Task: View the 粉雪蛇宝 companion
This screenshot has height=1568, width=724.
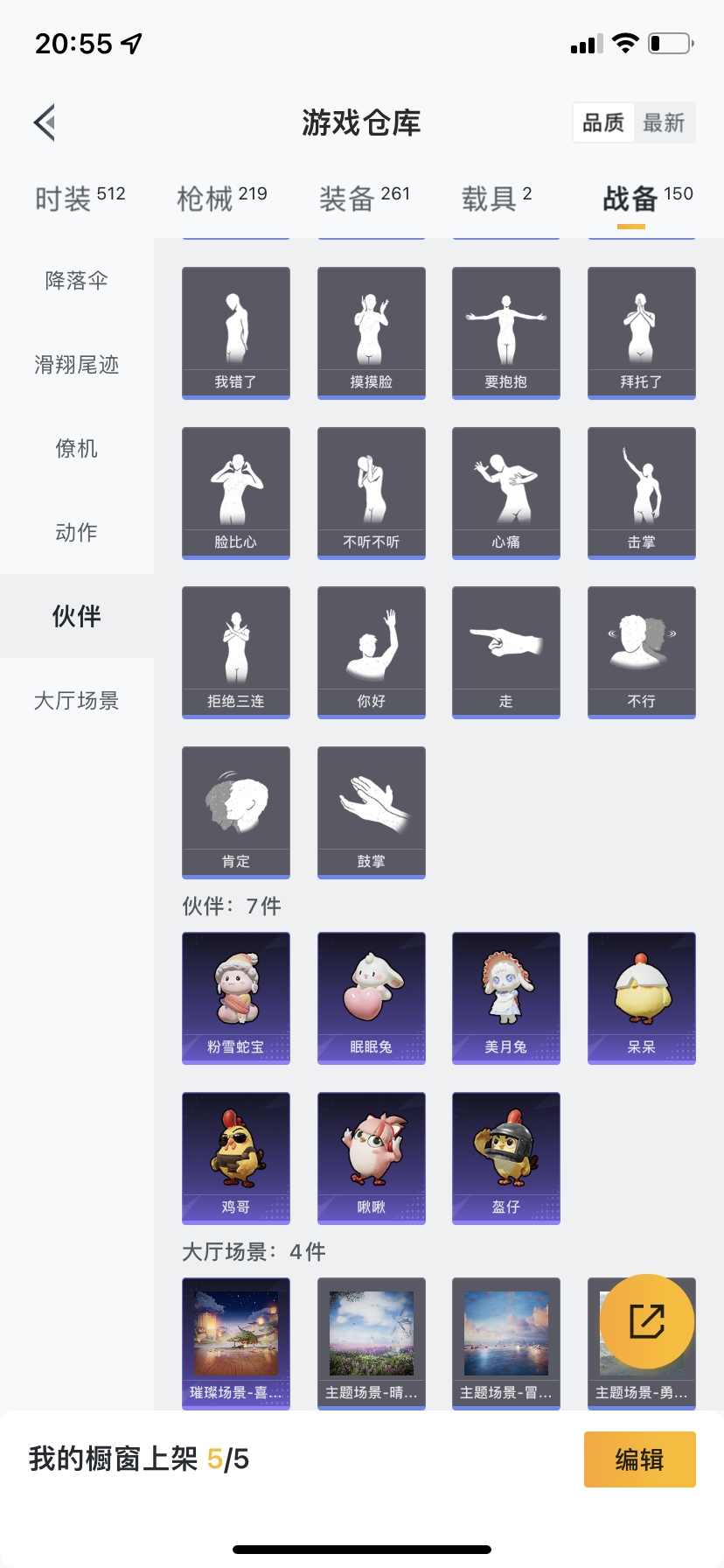Action: tap(236, 997)
